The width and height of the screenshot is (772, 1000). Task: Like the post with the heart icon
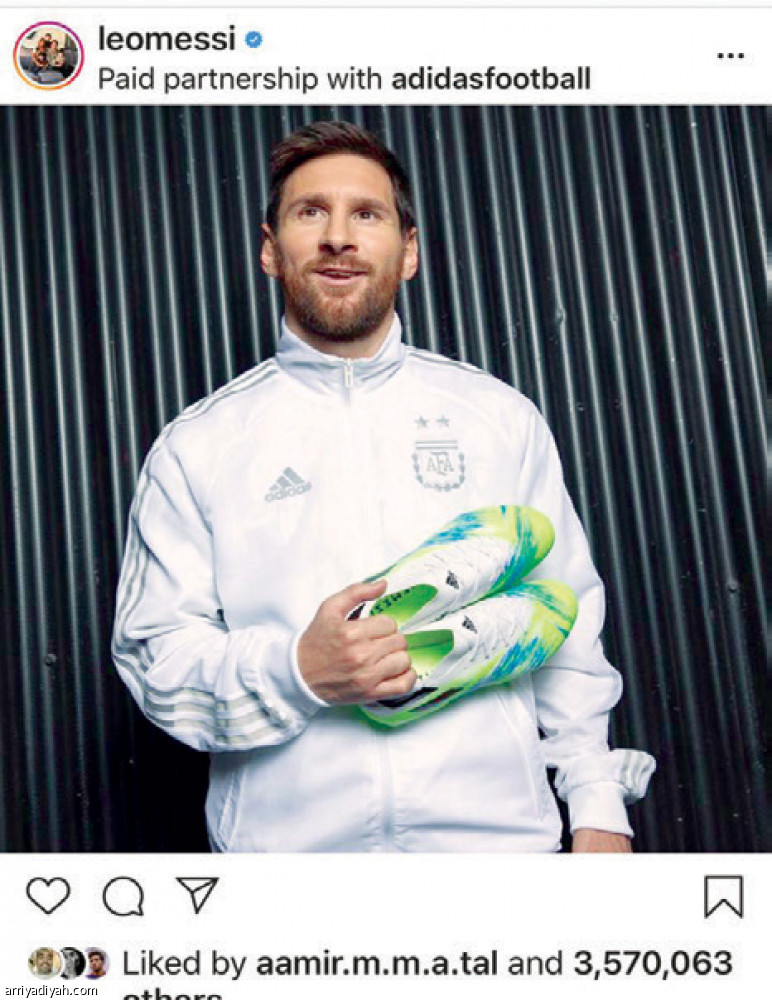point(47,896)
